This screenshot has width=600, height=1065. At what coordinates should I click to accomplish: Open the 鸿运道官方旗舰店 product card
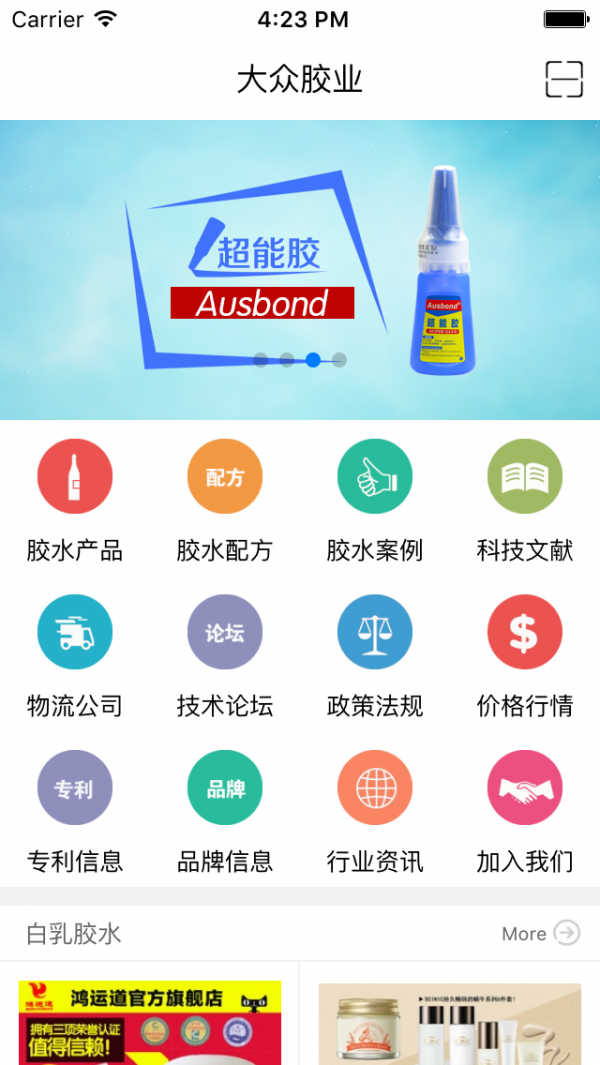click(150, 1020)
